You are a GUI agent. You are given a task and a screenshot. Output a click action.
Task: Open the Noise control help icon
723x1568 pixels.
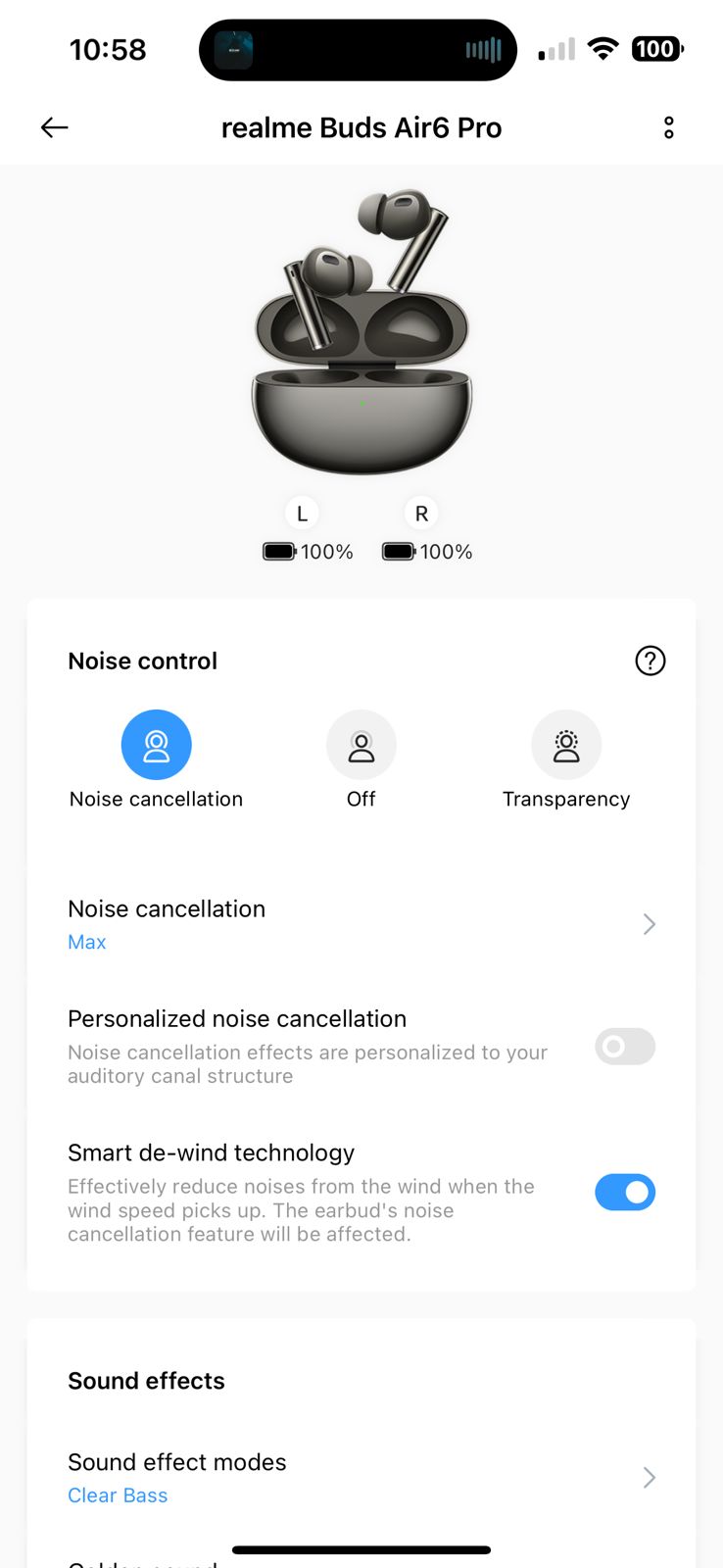[651, 661]
